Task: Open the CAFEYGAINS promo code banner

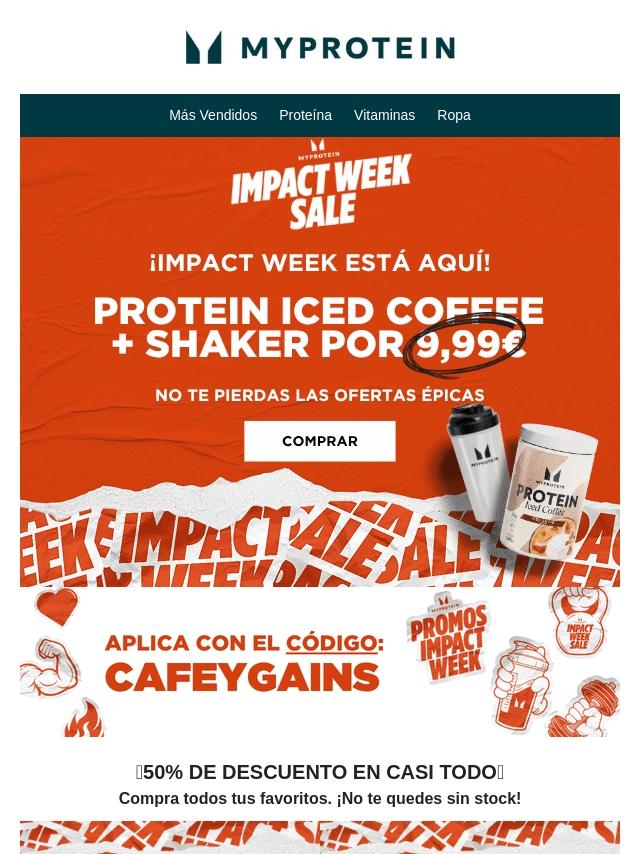Action: point(320,662)
